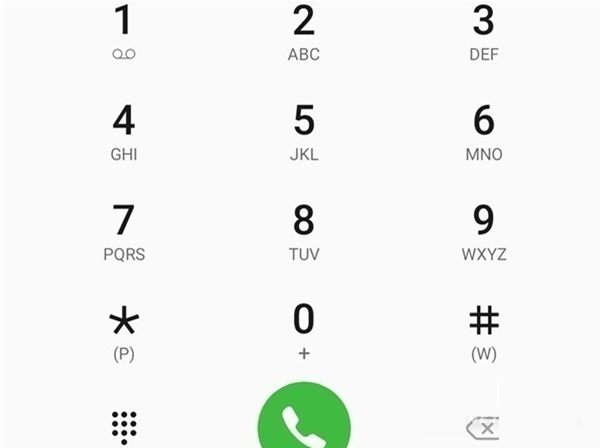Start the call with green phone button

(x=304, y=423)
